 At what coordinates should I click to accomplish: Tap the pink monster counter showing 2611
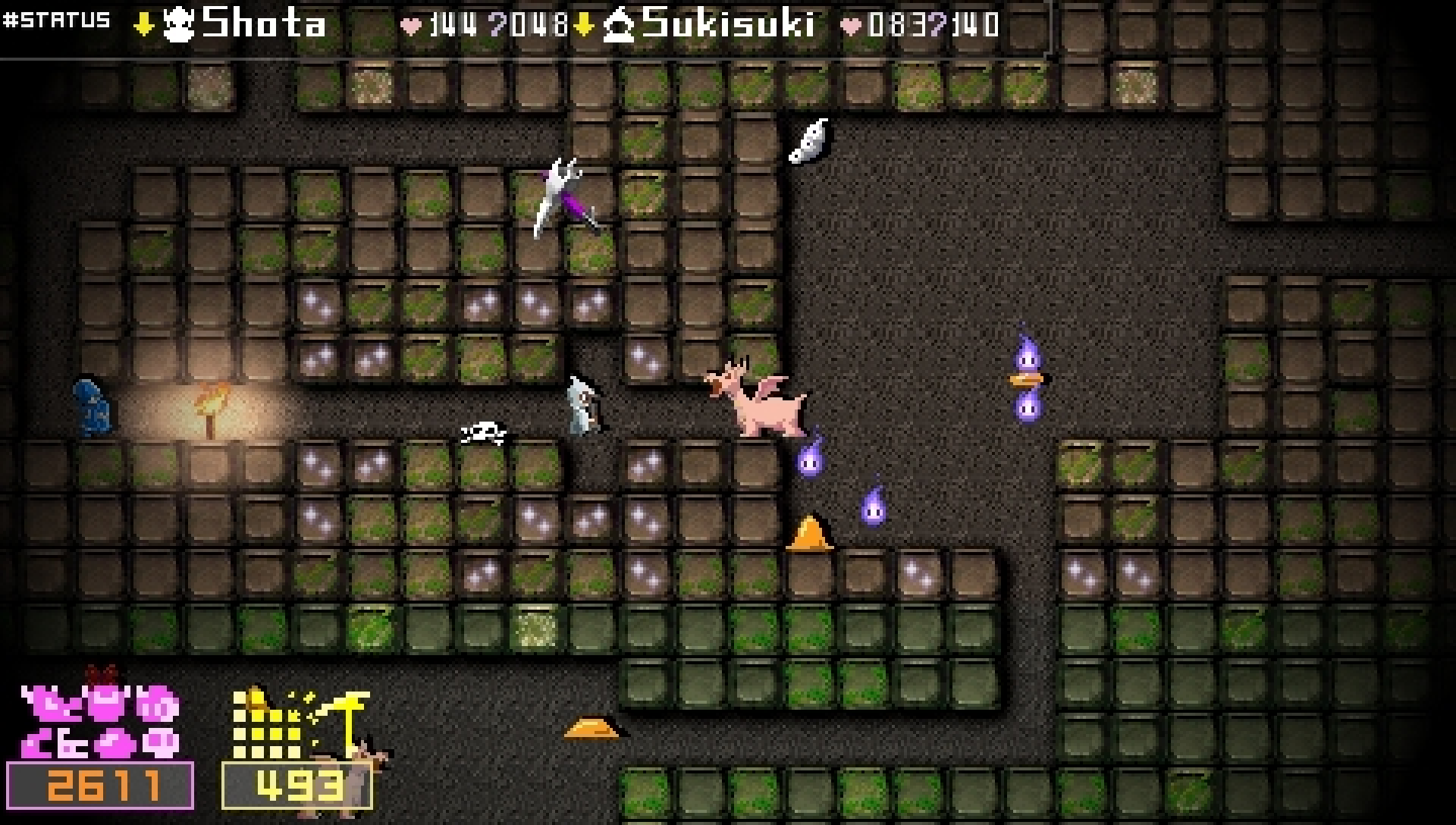click(101, 786)
